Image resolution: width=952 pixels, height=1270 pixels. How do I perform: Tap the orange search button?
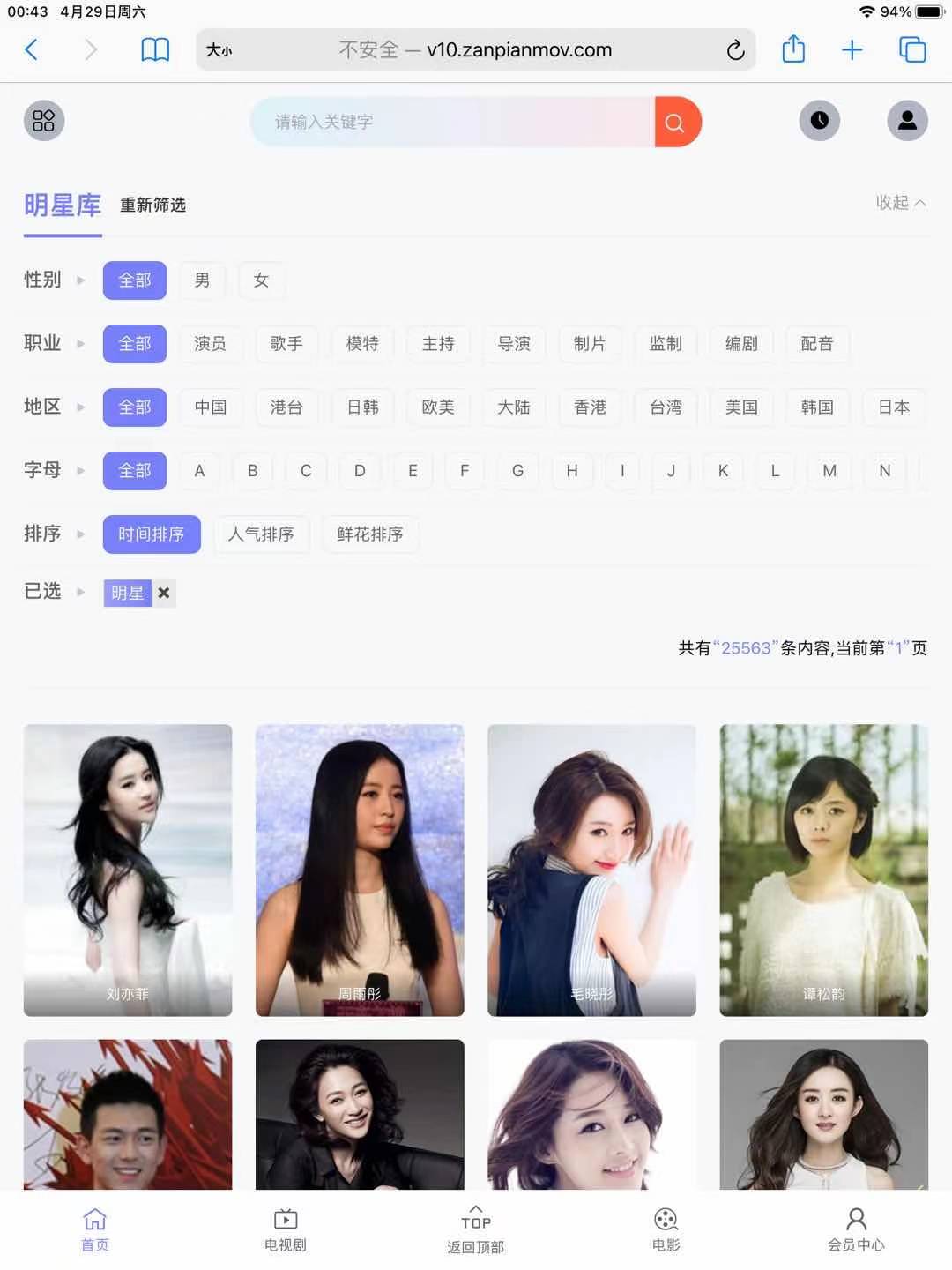click(676, 122)
